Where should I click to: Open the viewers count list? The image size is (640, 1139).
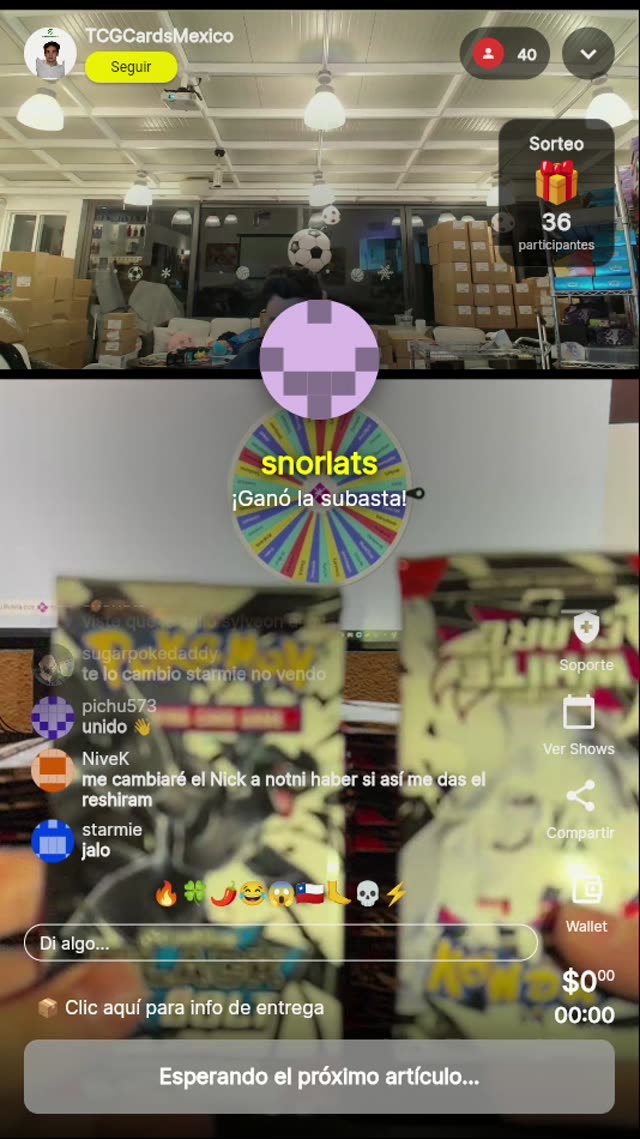505,54
